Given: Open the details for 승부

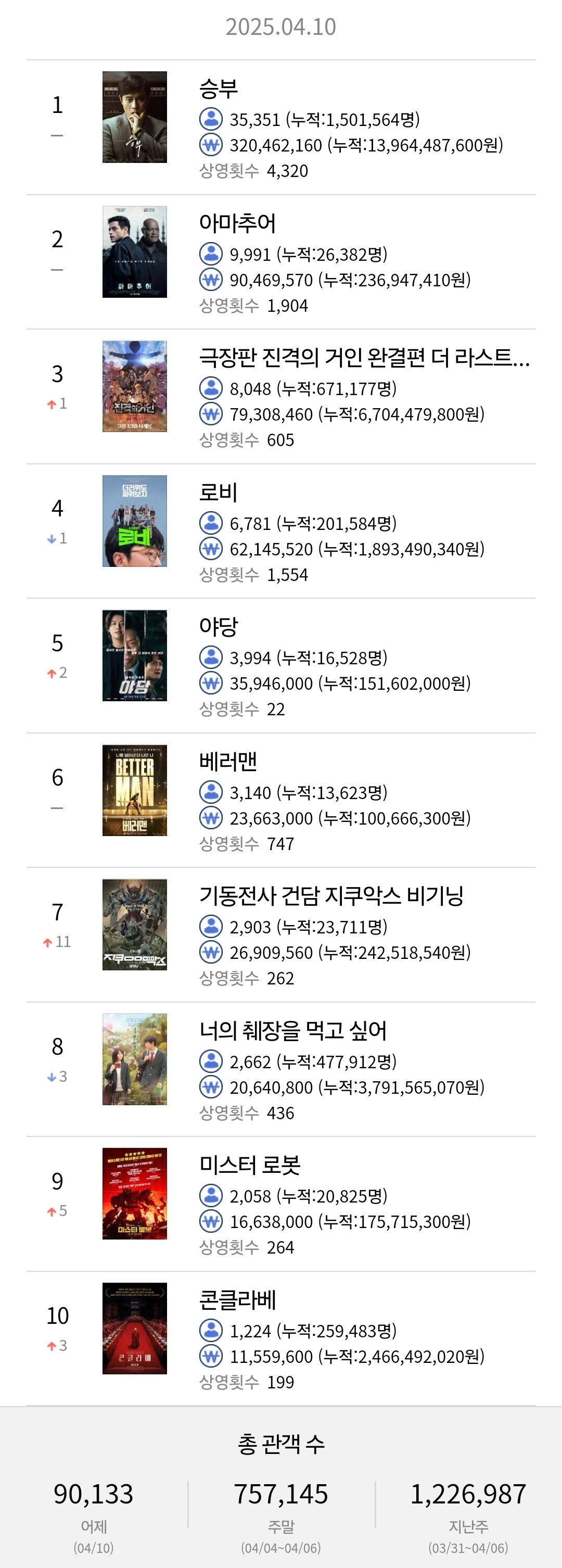Looking at the screenshot, I should (x=280, y=127).
